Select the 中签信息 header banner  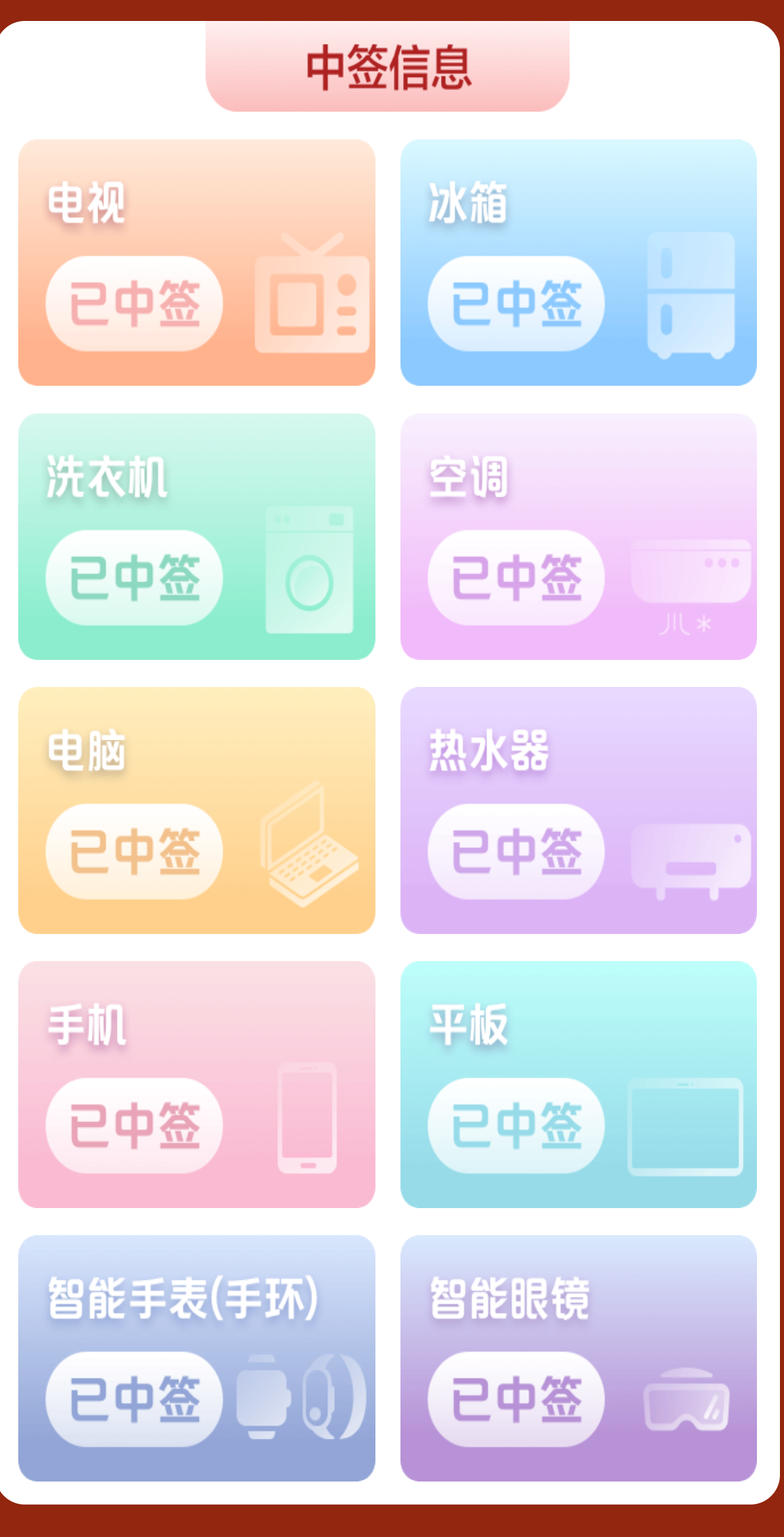click(x=391, y=68)
